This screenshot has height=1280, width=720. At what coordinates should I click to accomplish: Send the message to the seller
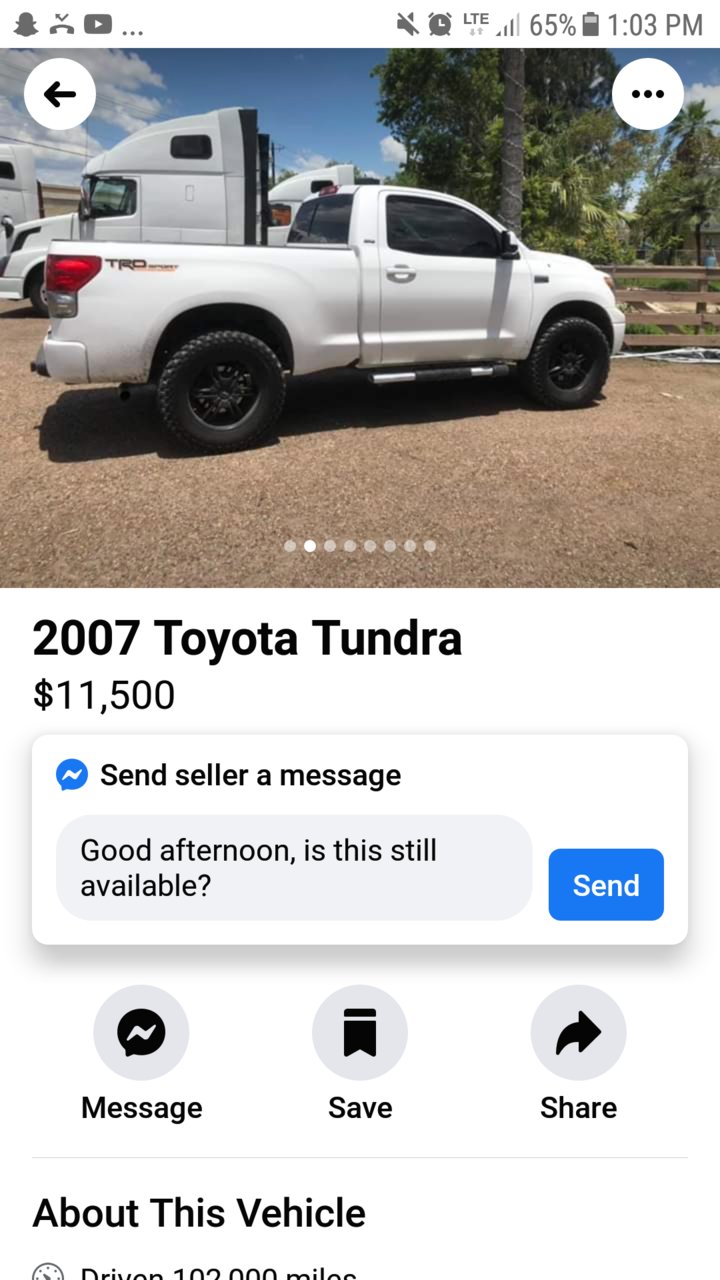605,885
